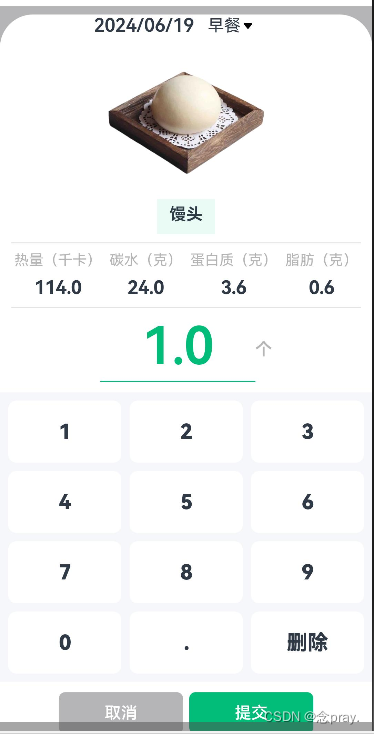Viewport: 374px width, 734px height.
Task: Cancel with the 取消 button
Action: tap(121, 712)
